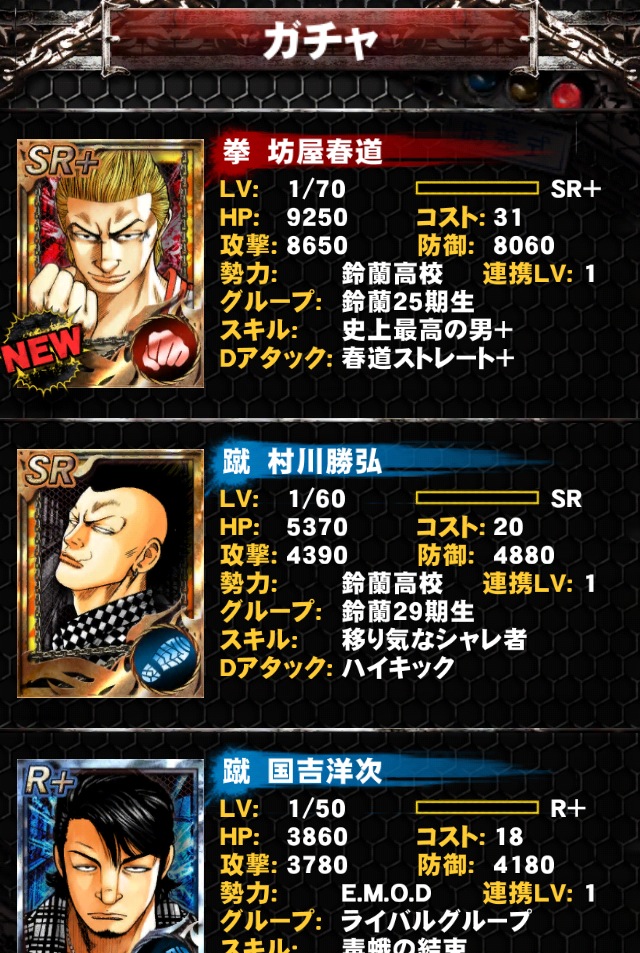Screen dimensions: 640x953
Task: Open the 国吉洋次 R+ card image
Action: pyautogui.click(x=110, y=860)
